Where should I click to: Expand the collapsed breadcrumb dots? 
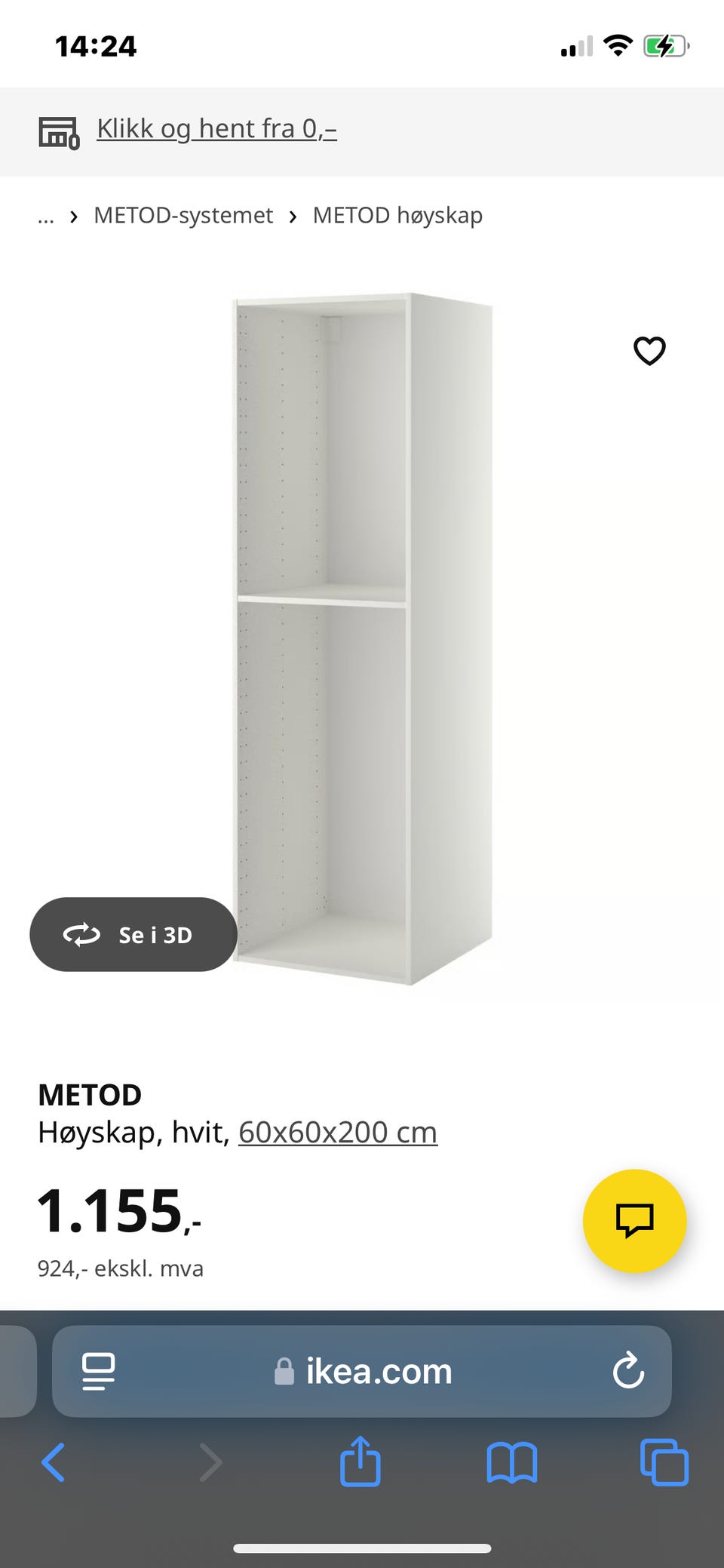[x=46, y=217]
